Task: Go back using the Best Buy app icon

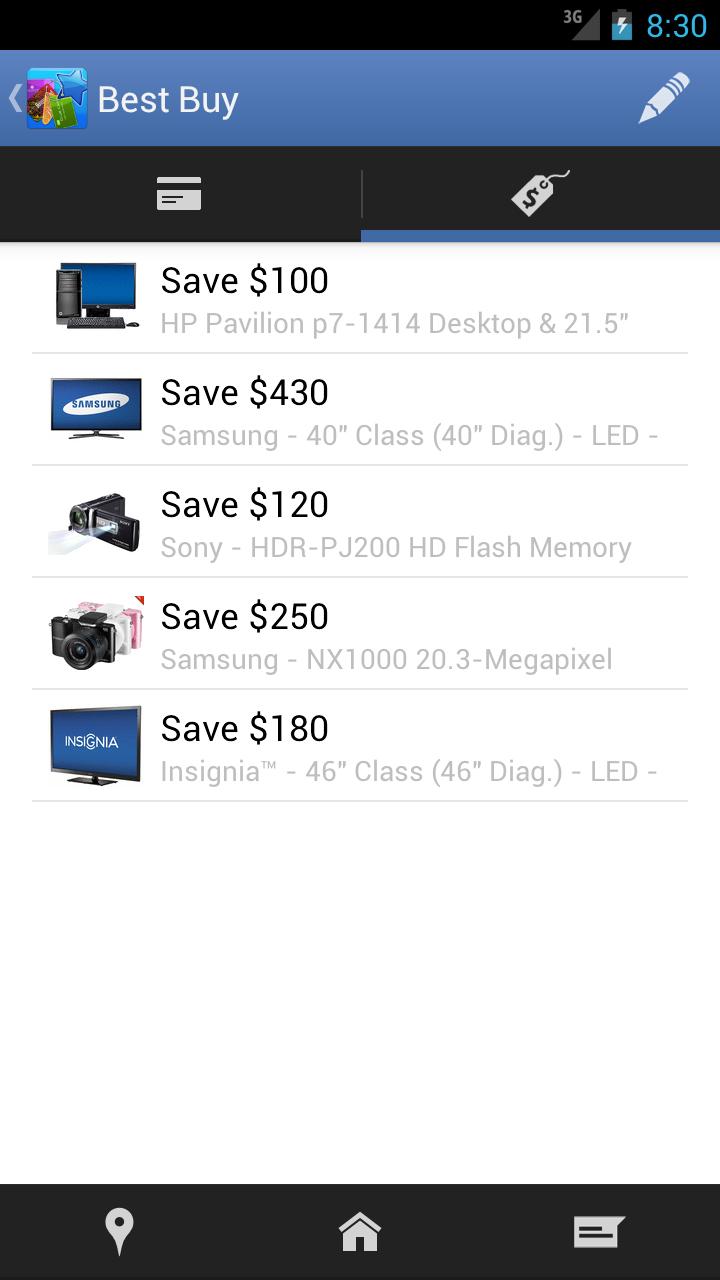Action: (55, 98)
